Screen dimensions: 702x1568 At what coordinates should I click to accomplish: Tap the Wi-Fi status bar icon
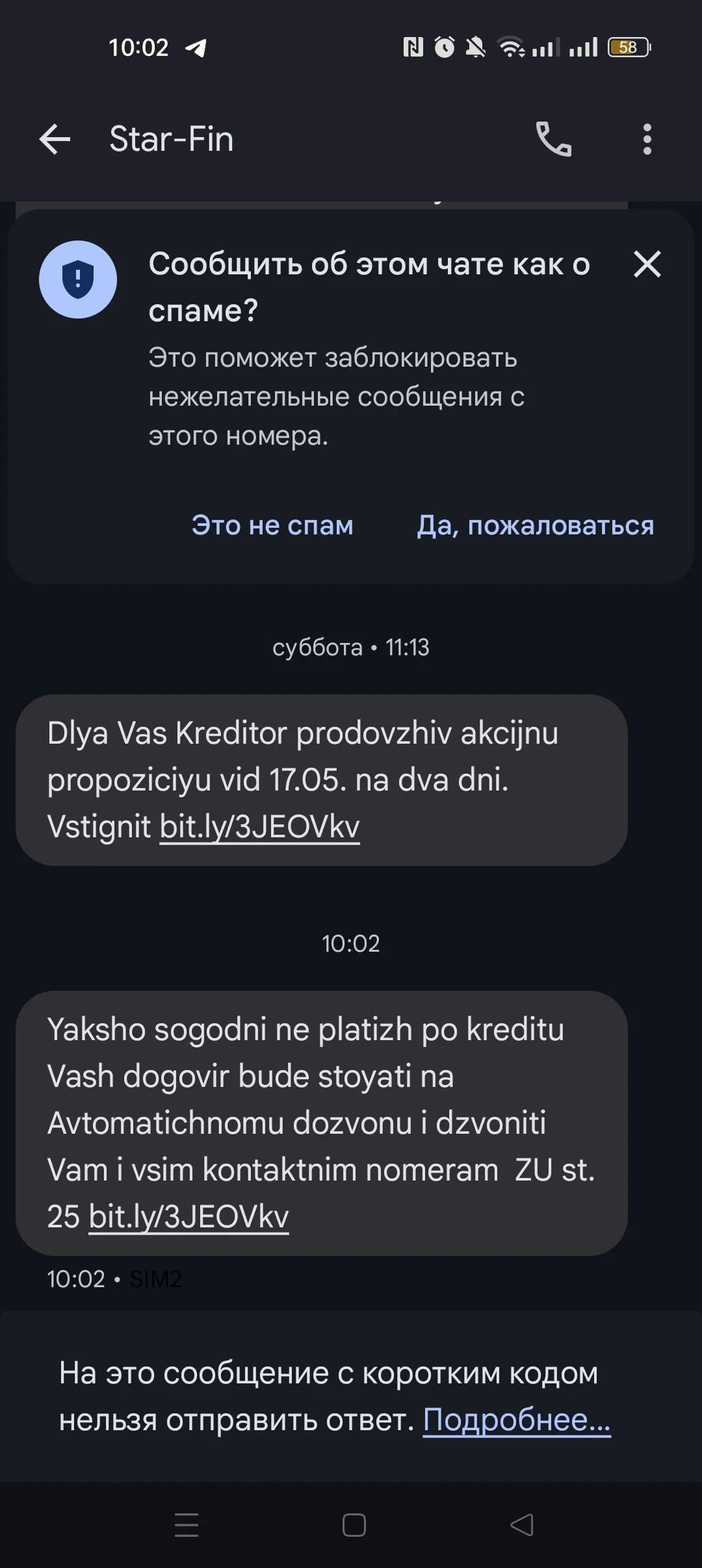(x=511, y=46)
